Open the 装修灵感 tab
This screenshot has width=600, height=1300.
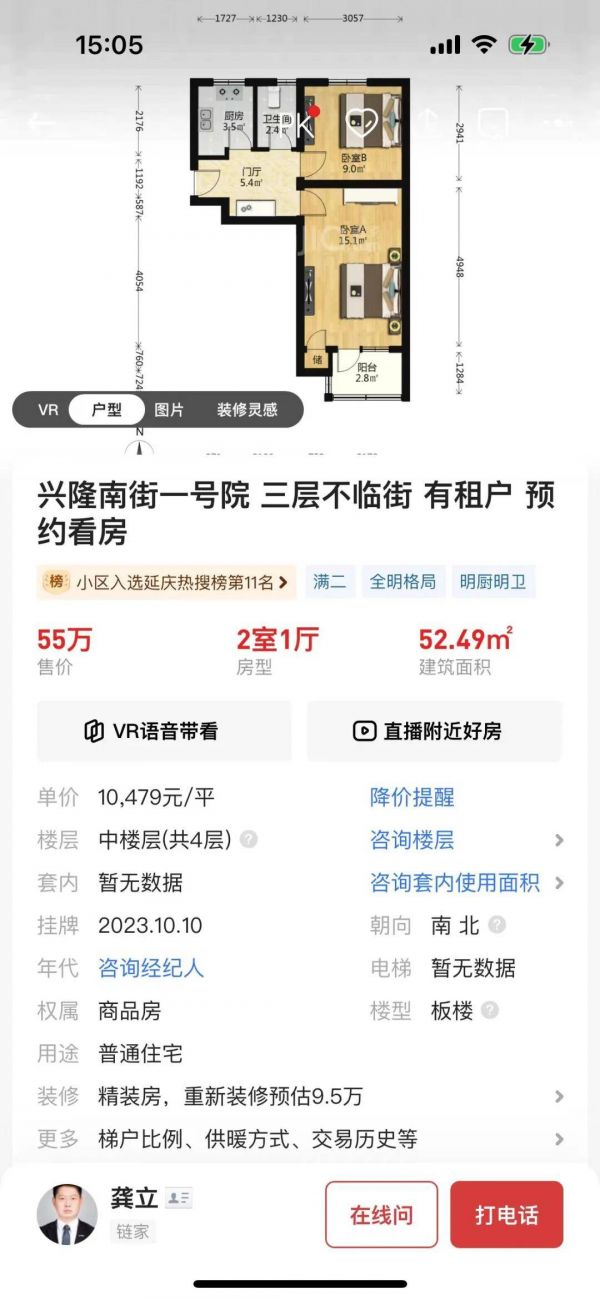pos(247,410)
